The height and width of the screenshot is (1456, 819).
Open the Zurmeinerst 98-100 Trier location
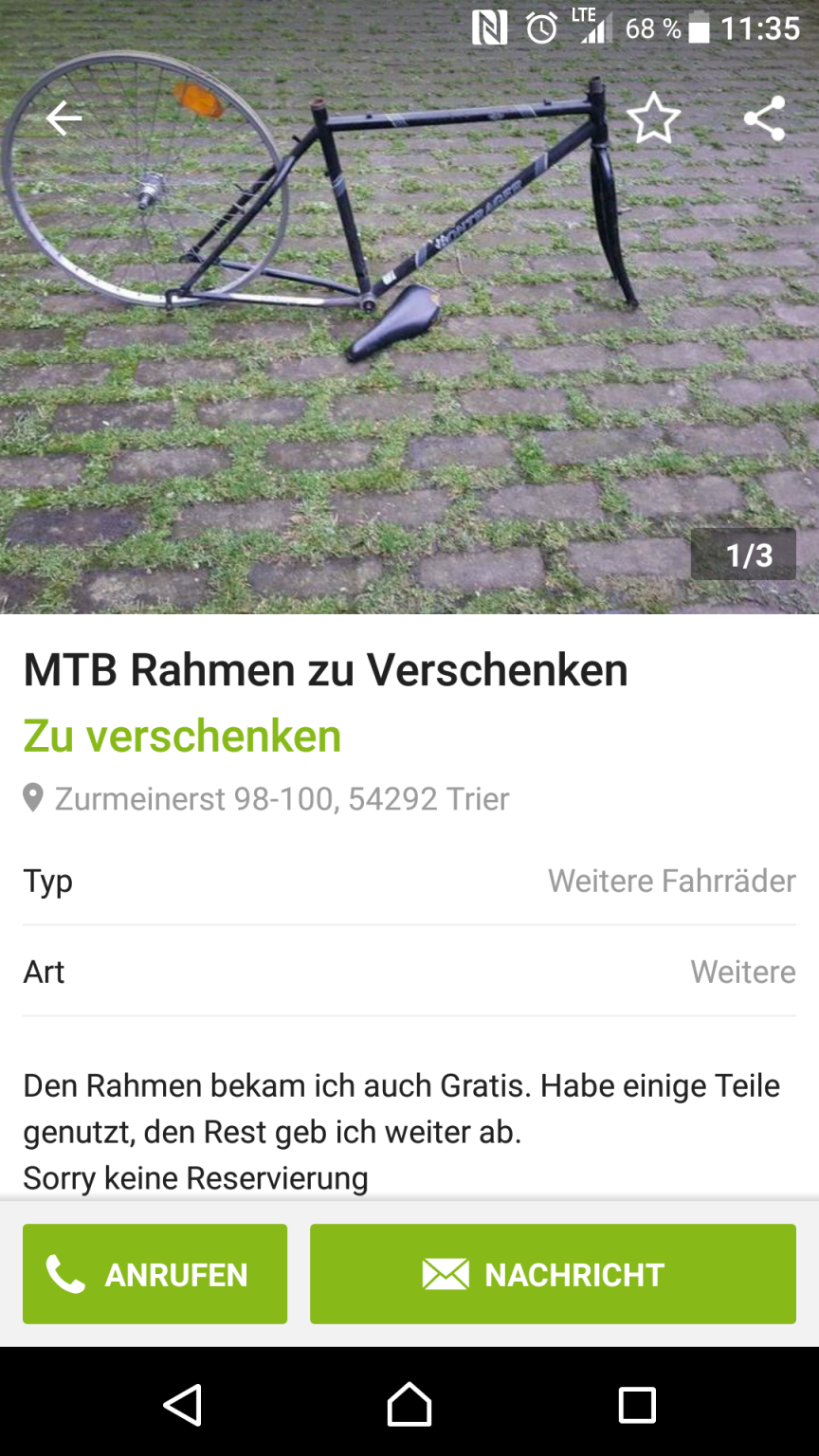[281, 799]
